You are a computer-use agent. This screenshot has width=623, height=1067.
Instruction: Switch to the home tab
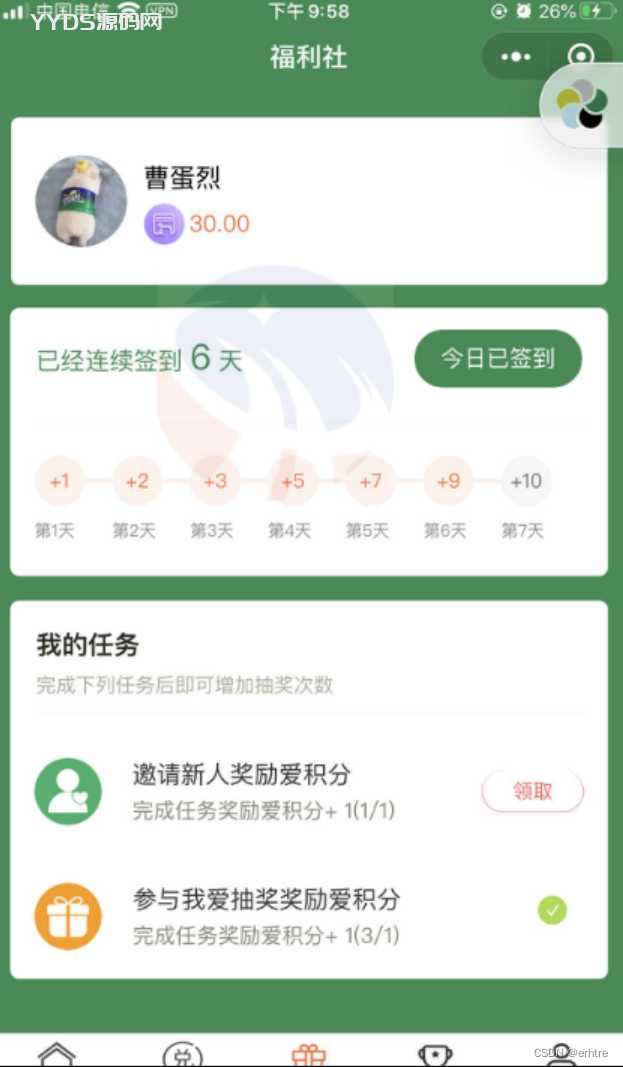pos(57,1054)
